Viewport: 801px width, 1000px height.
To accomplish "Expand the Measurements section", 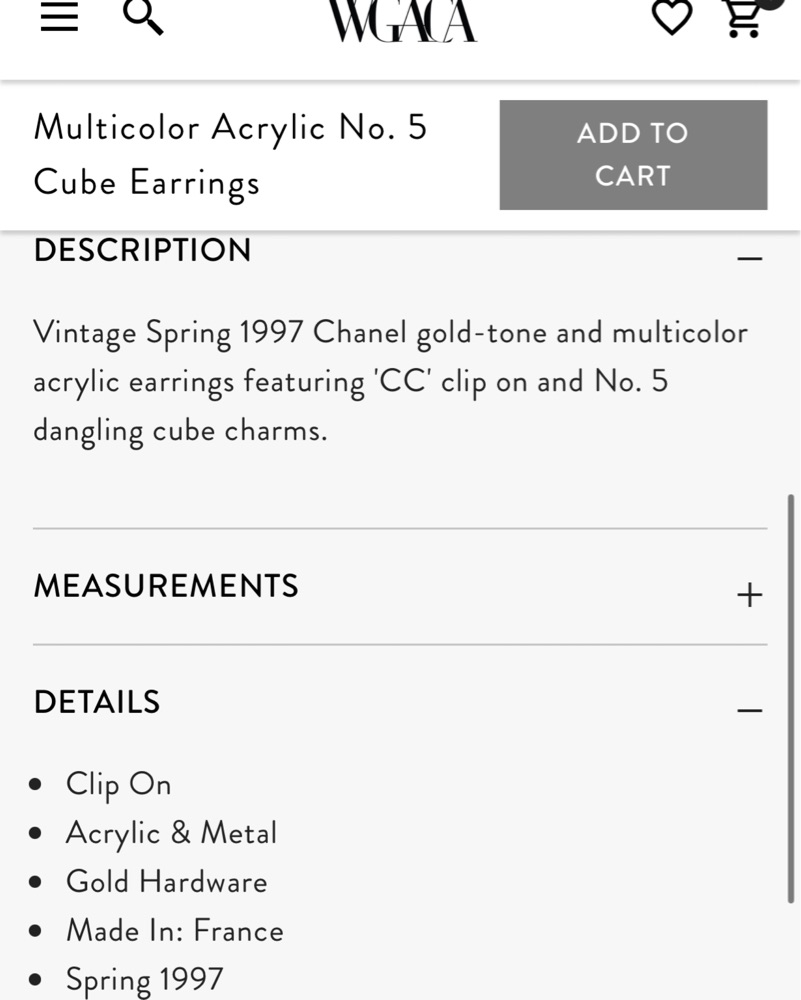I will click(749, 595).
